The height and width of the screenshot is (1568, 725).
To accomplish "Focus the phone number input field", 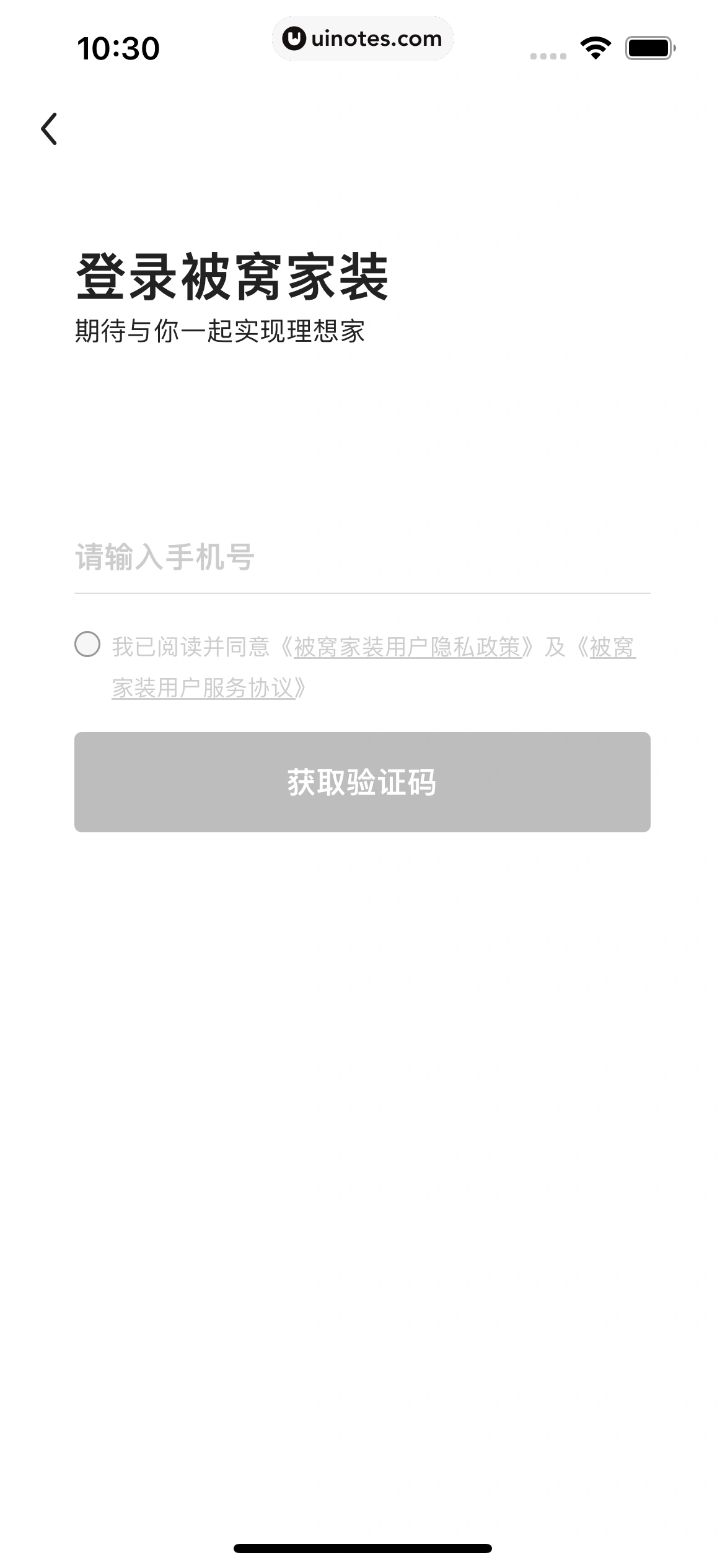I will click(362, 556).
